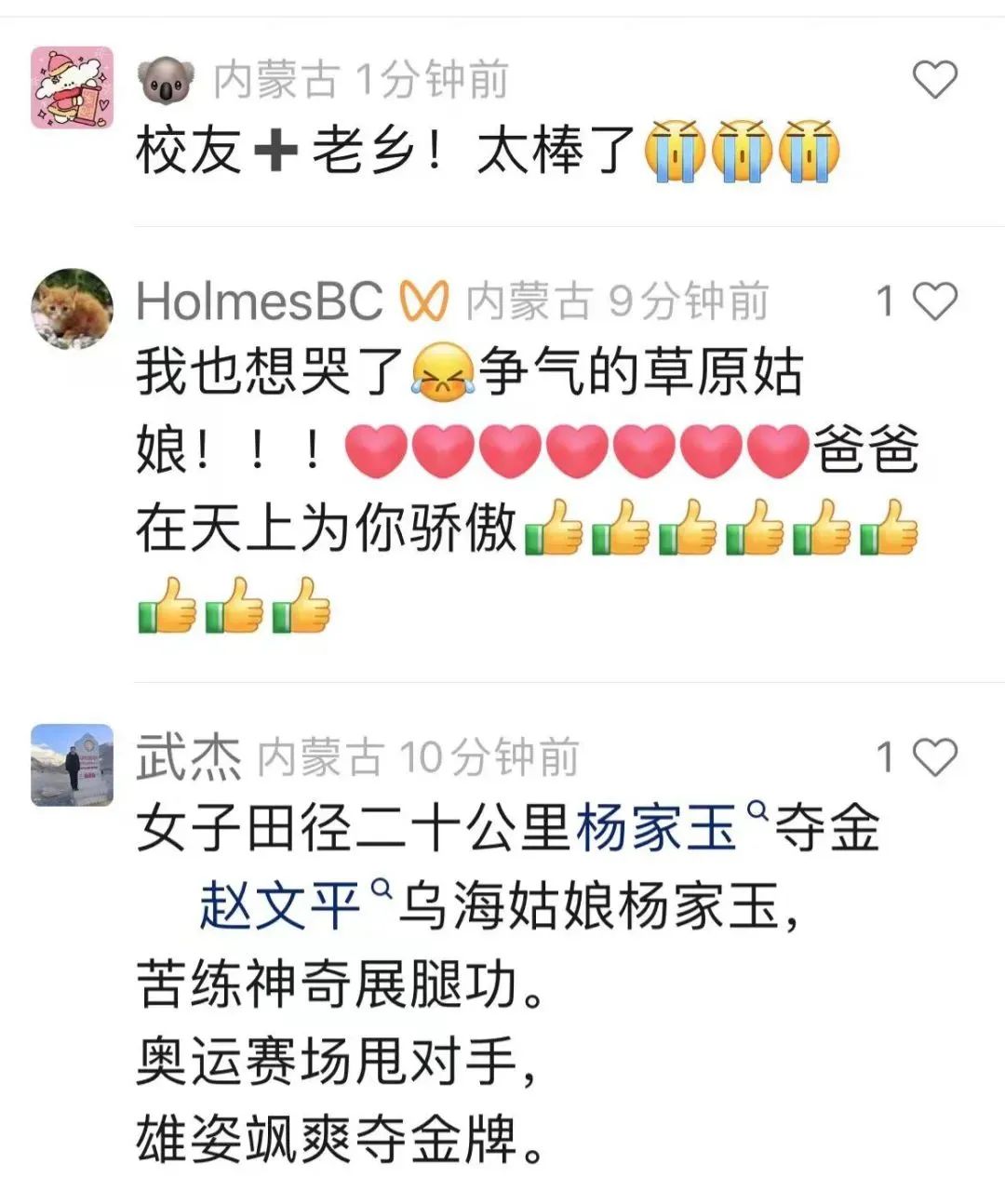This screenshot has width=1005, height=1204.
Task: Like HolmesBC's comment
Action: click(x=934, y=301)
